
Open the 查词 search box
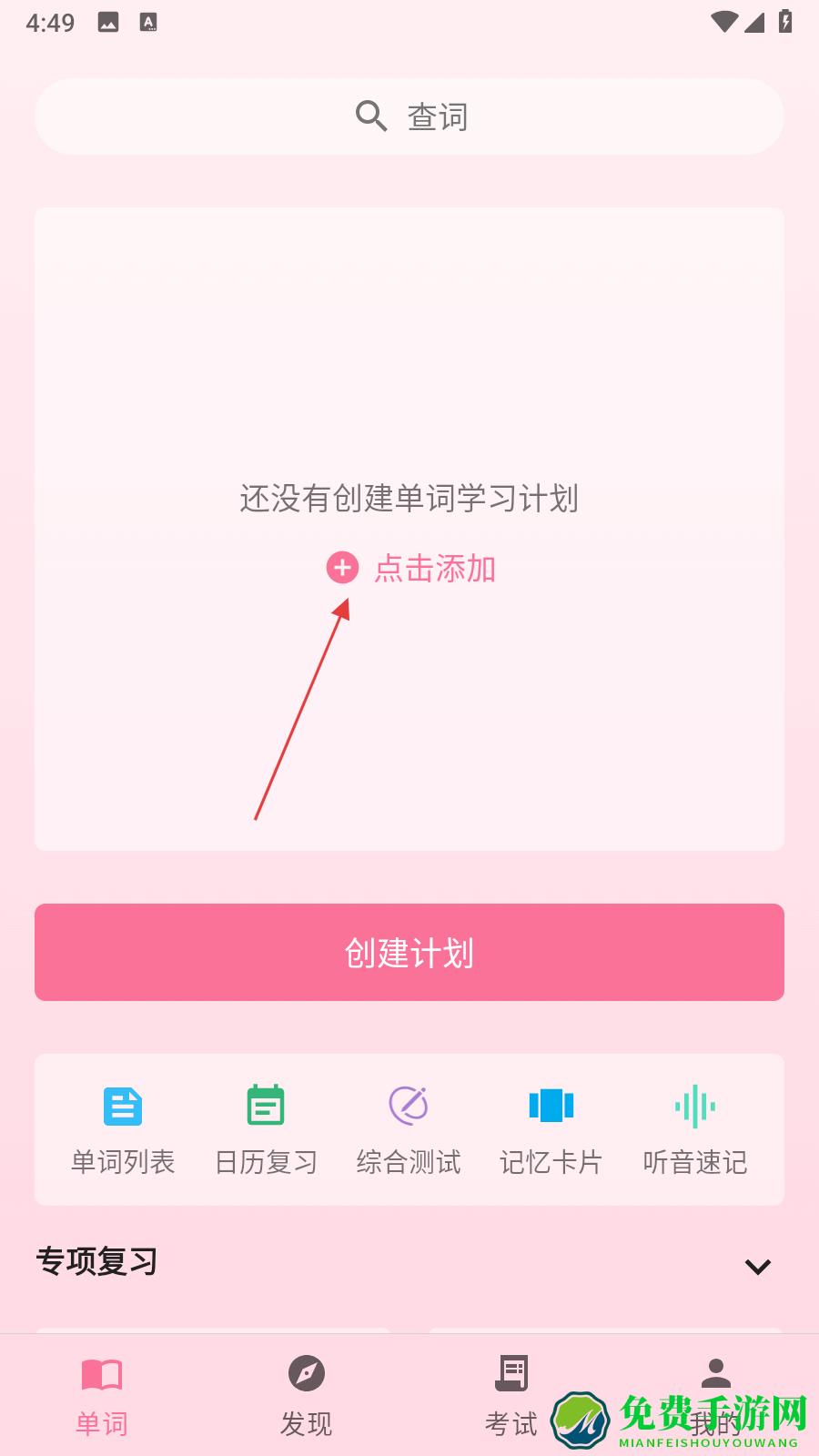409,116
